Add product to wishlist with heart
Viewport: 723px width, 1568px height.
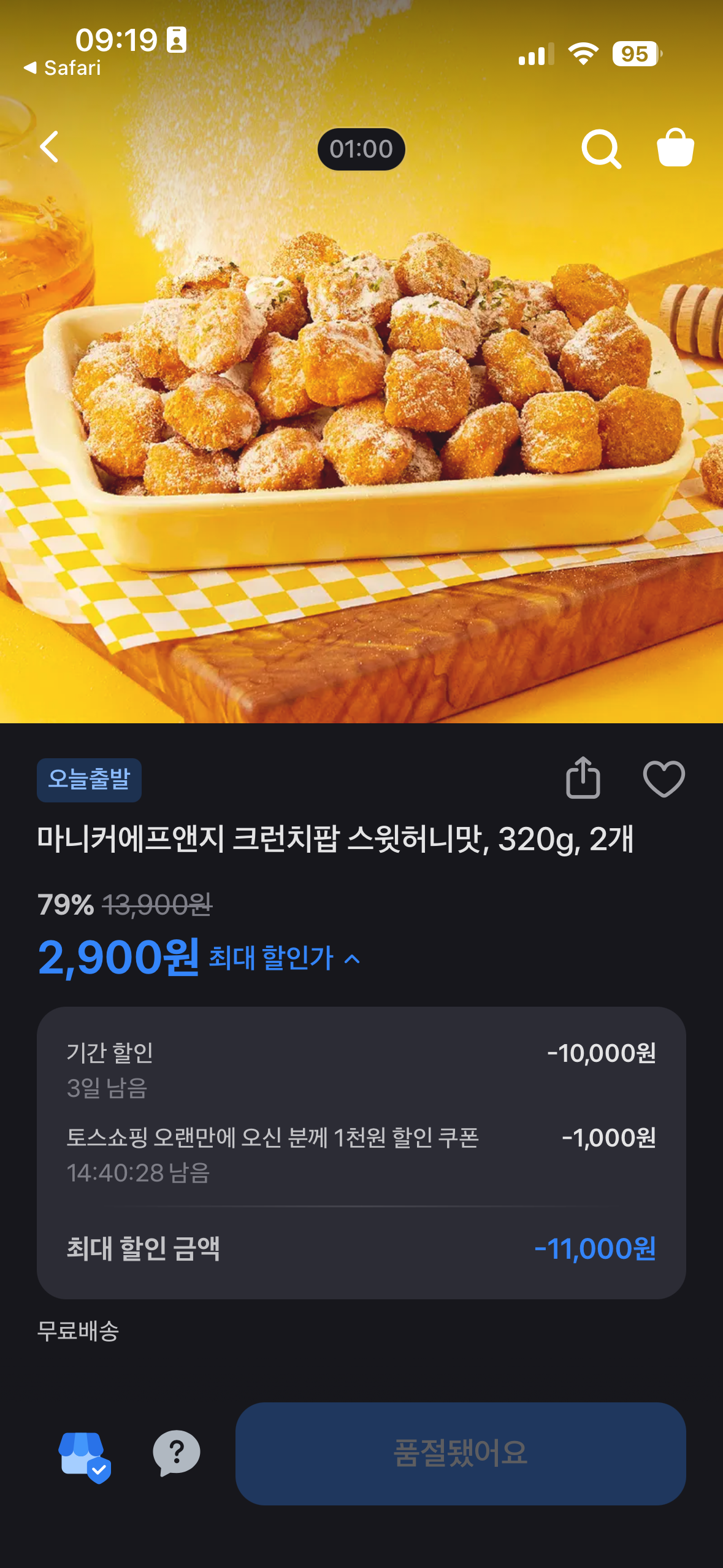click(x=664, y=779)
